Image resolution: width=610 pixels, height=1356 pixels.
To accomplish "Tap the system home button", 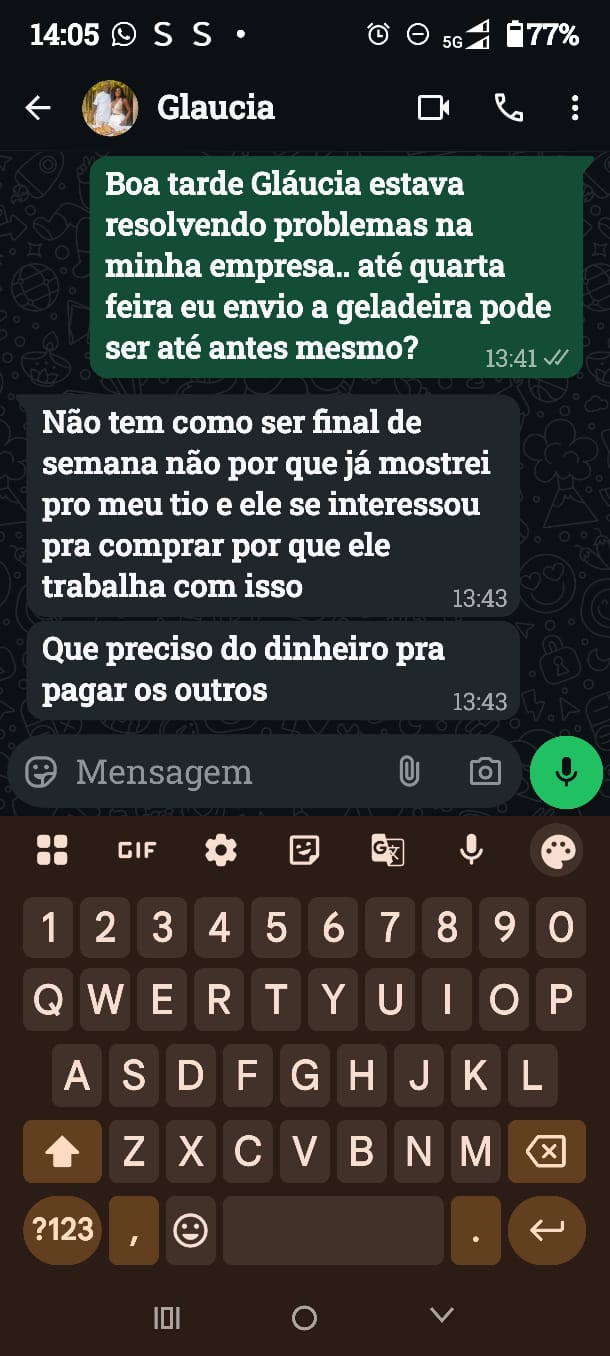I will (304, 1318).
